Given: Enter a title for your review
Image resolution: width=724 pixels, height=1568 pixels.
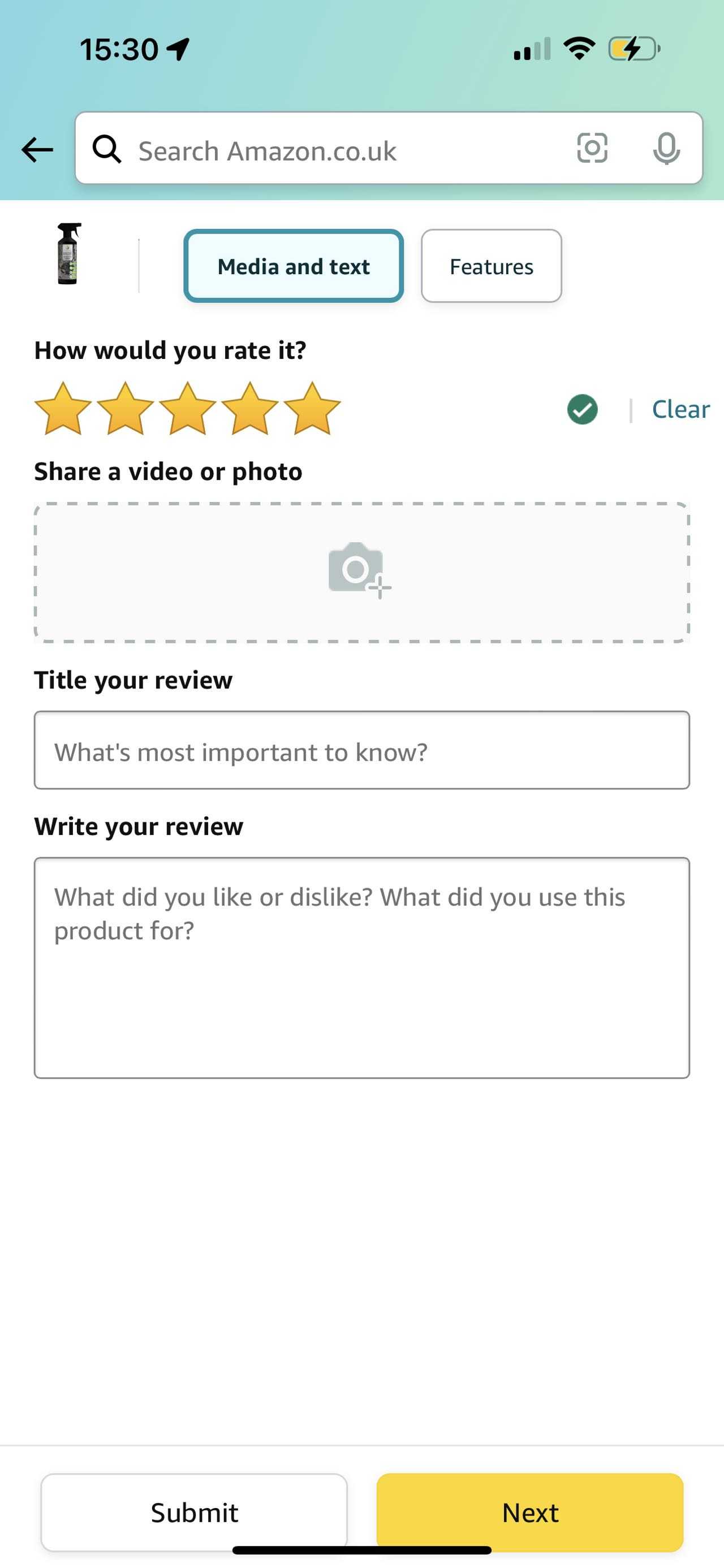Looking at the screenshot, I should pos(361,750).
